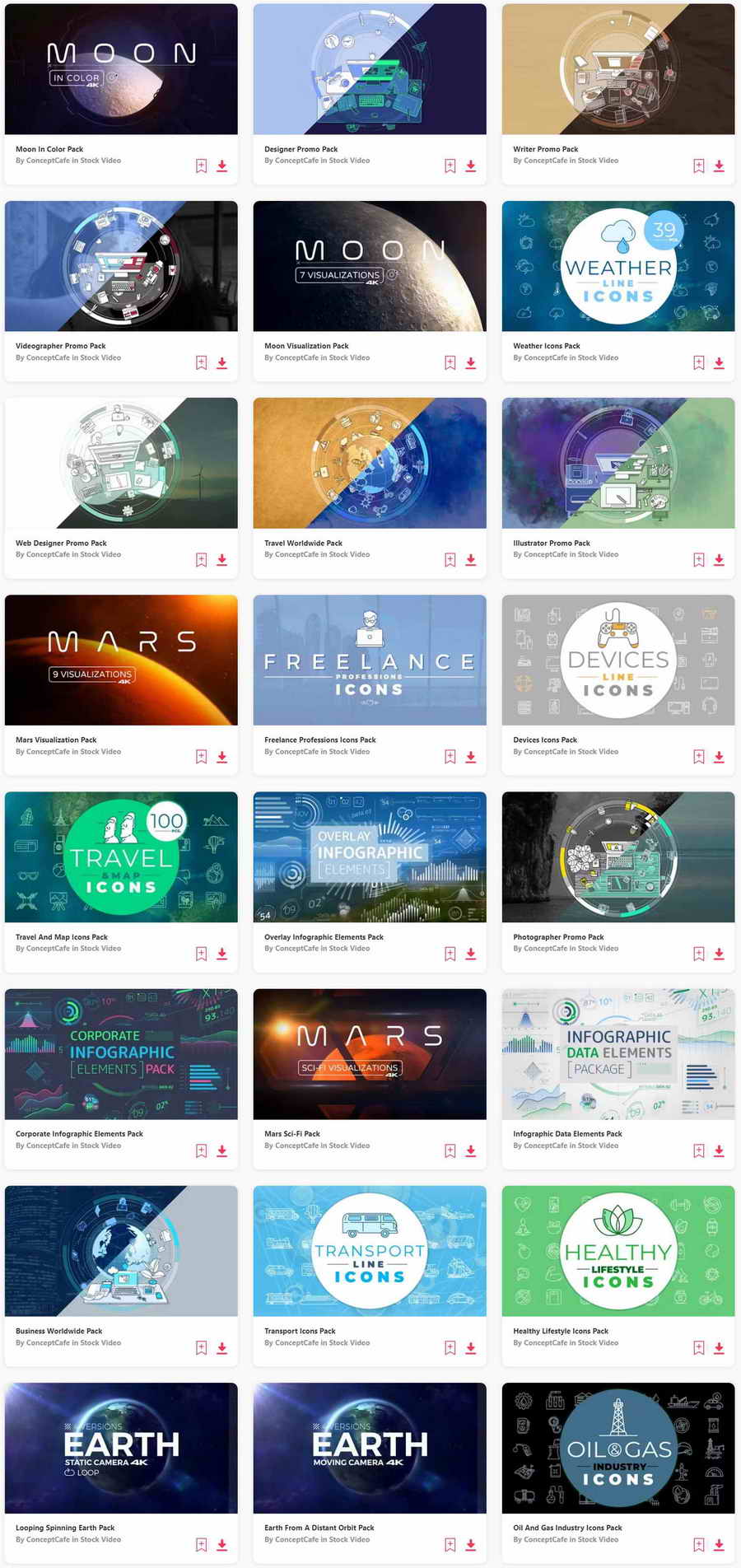Open the Travel Worldwide Pack tile
The image size is (741, 1568).
[x=370, y=463]
